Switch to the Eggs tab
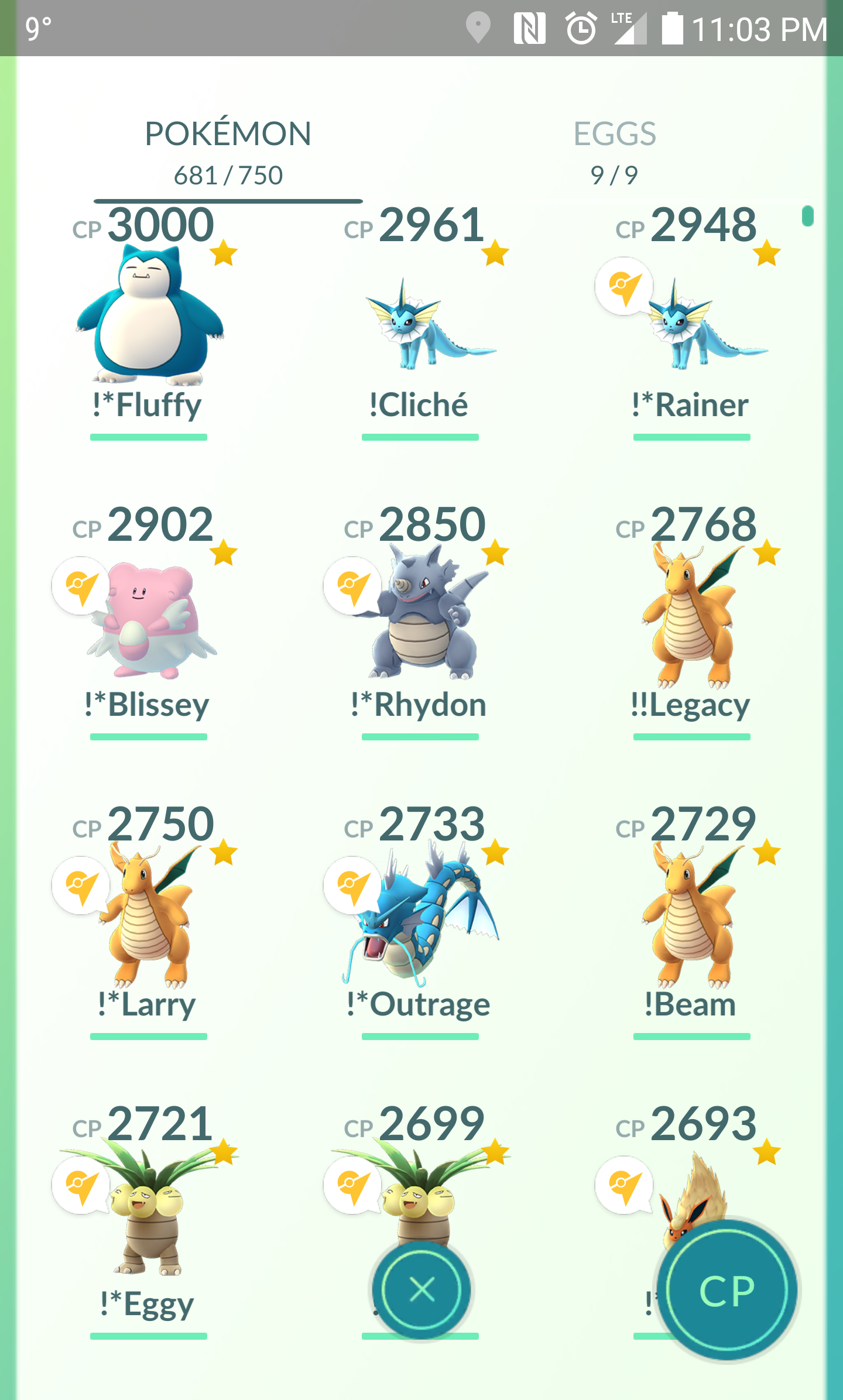The height and width of the screenshot is (1400, 843). 614,152
